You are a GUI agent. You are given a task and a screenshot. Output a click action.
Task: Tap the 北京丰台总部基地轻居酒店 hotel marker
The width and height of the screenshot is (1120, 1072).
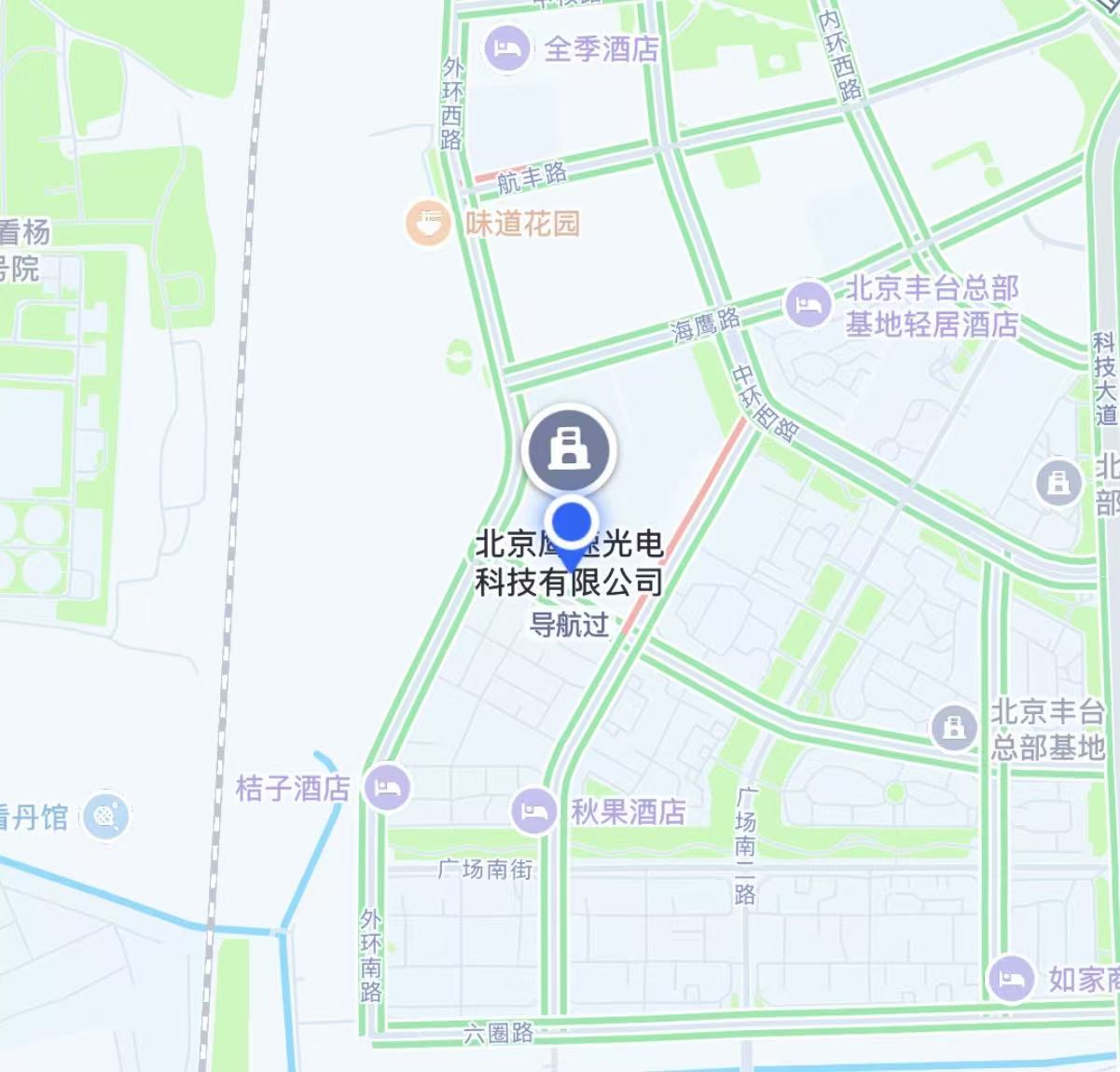point(808,304)
